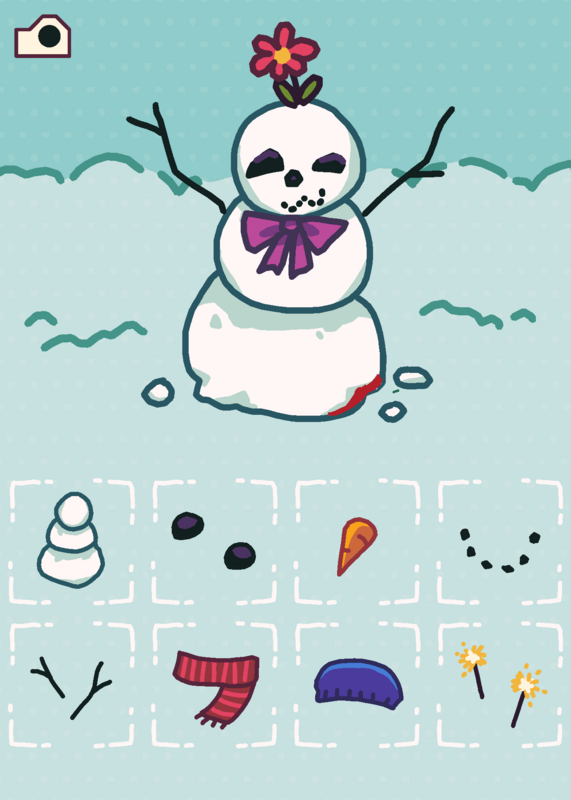The width and height of the screenshot is (571, 800).
Task: Pick the carrot nose option
Action: (357, 541)
